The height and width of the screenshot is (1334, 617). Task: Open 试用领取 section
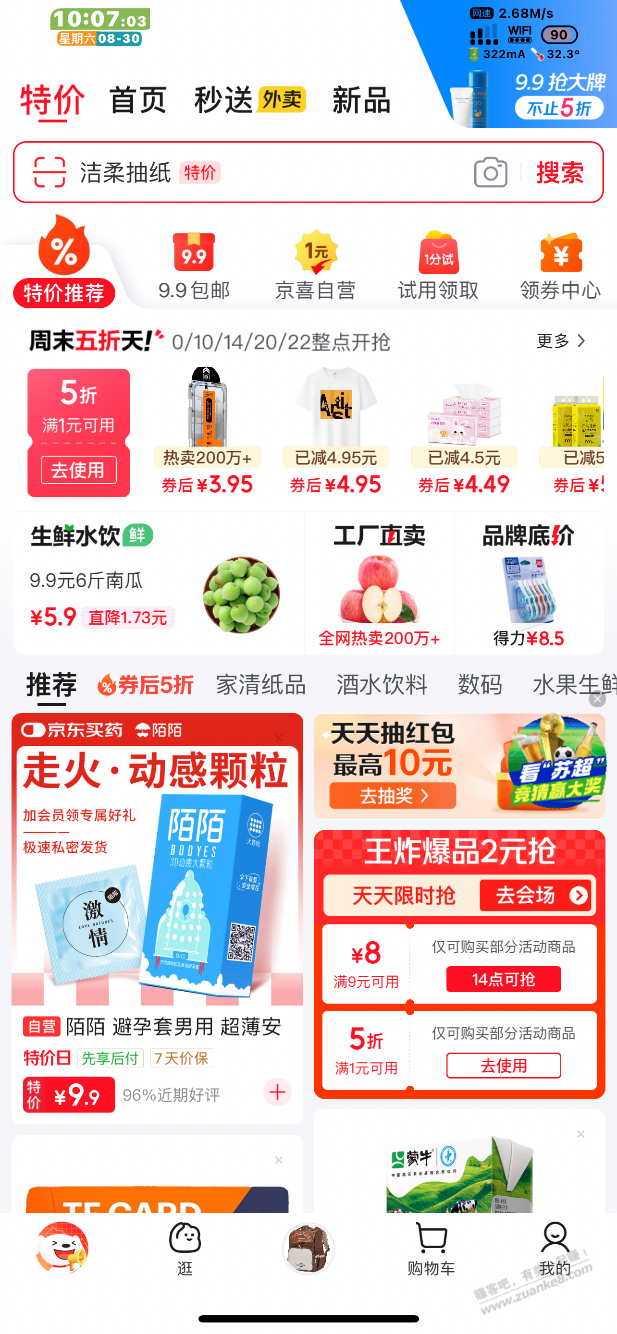438,267
